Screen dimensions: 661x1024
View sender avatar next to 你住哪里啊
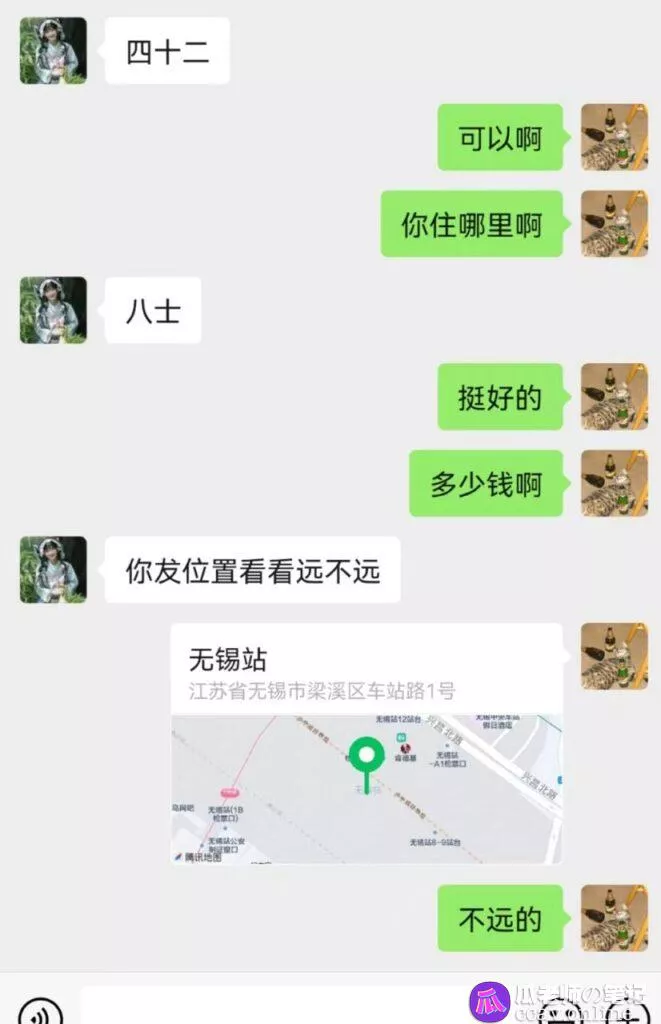(614, 223)
